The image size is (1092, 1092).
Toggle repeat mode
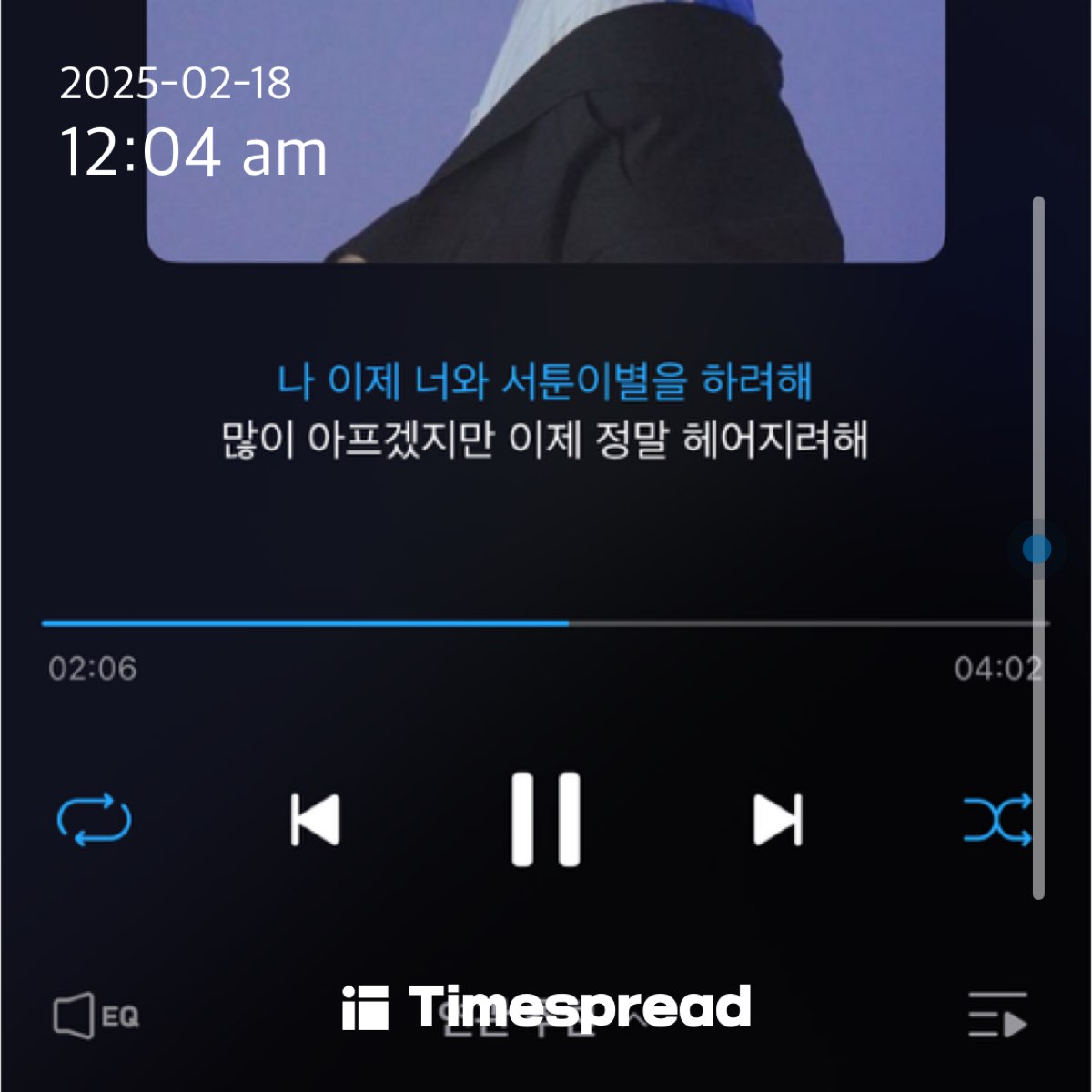pyautogui.click(x=94, y=819)
